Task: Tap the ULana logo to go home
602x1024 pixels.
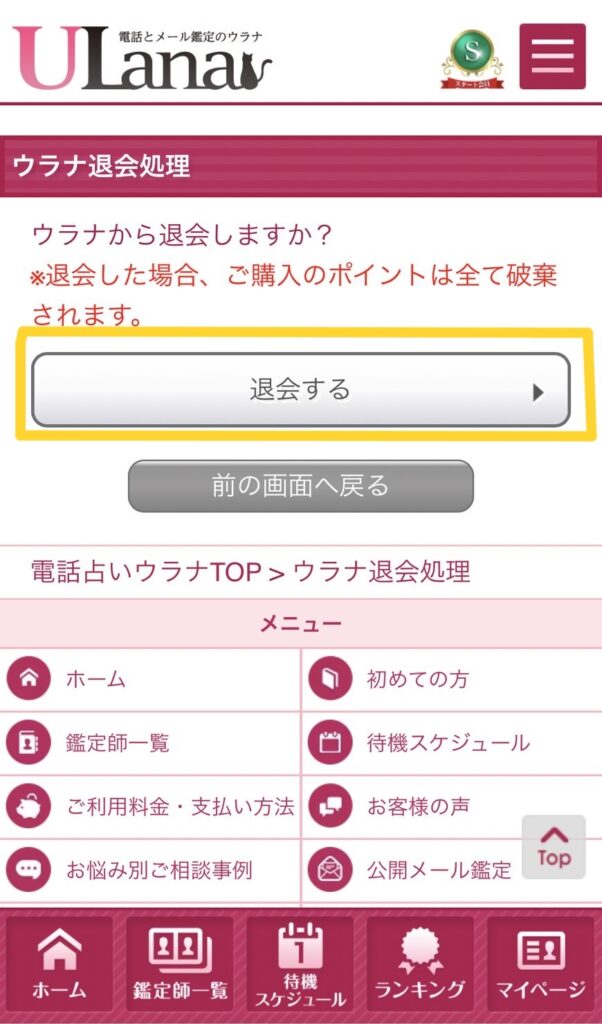Action: [142, 58]
